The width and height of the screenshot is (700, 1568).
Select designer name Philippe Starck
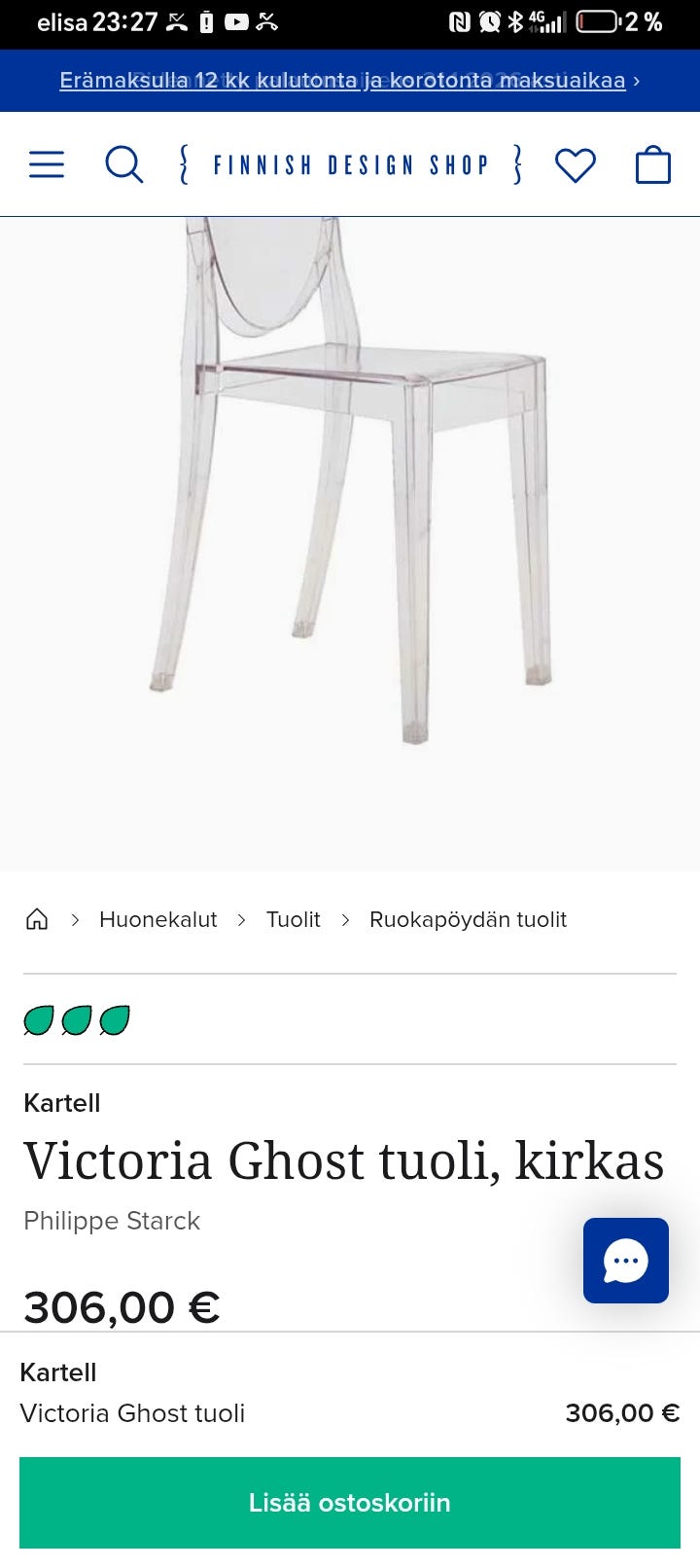tap(111, 1221)
